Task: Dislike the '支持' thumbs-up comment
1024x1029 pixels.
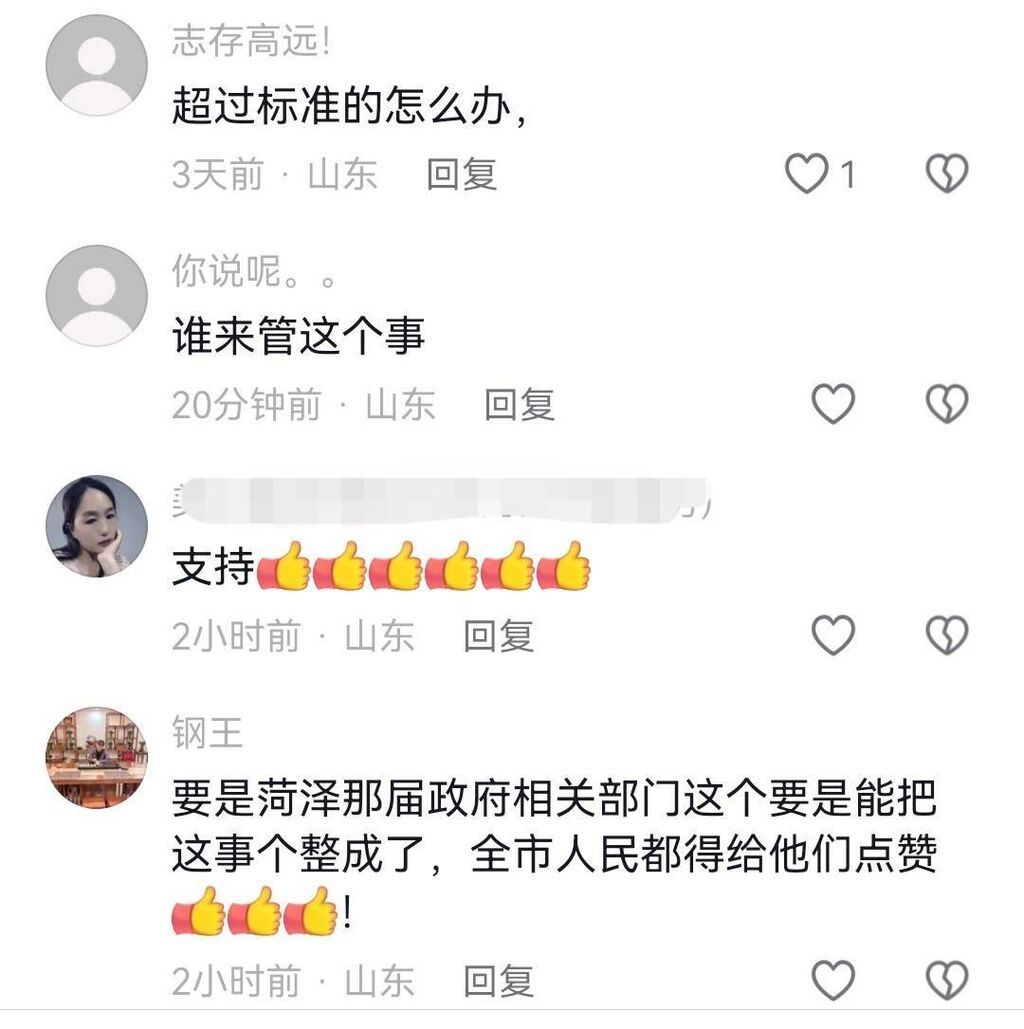Action: [x=946, y=635]
